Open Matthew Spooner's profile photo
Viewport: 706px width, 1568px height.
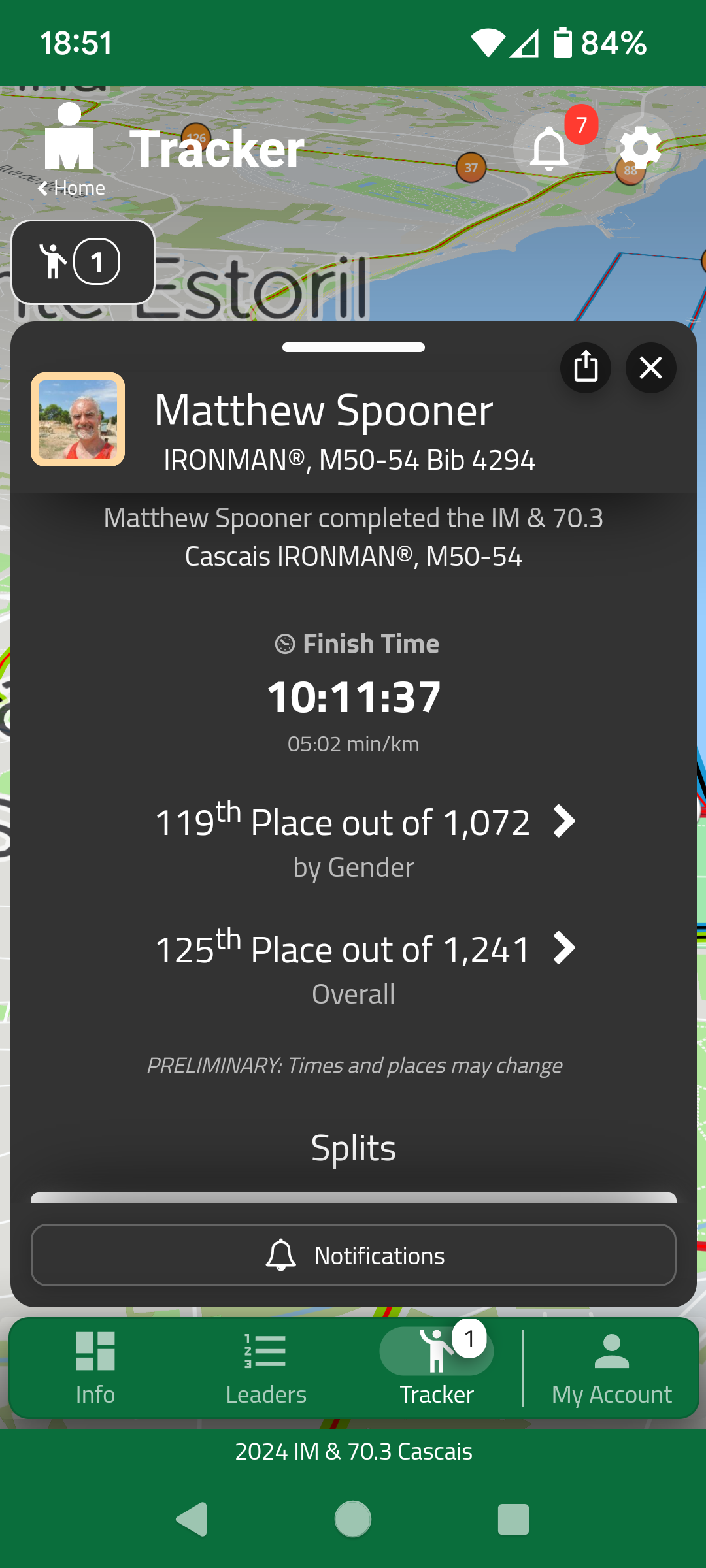click(78, 419)
